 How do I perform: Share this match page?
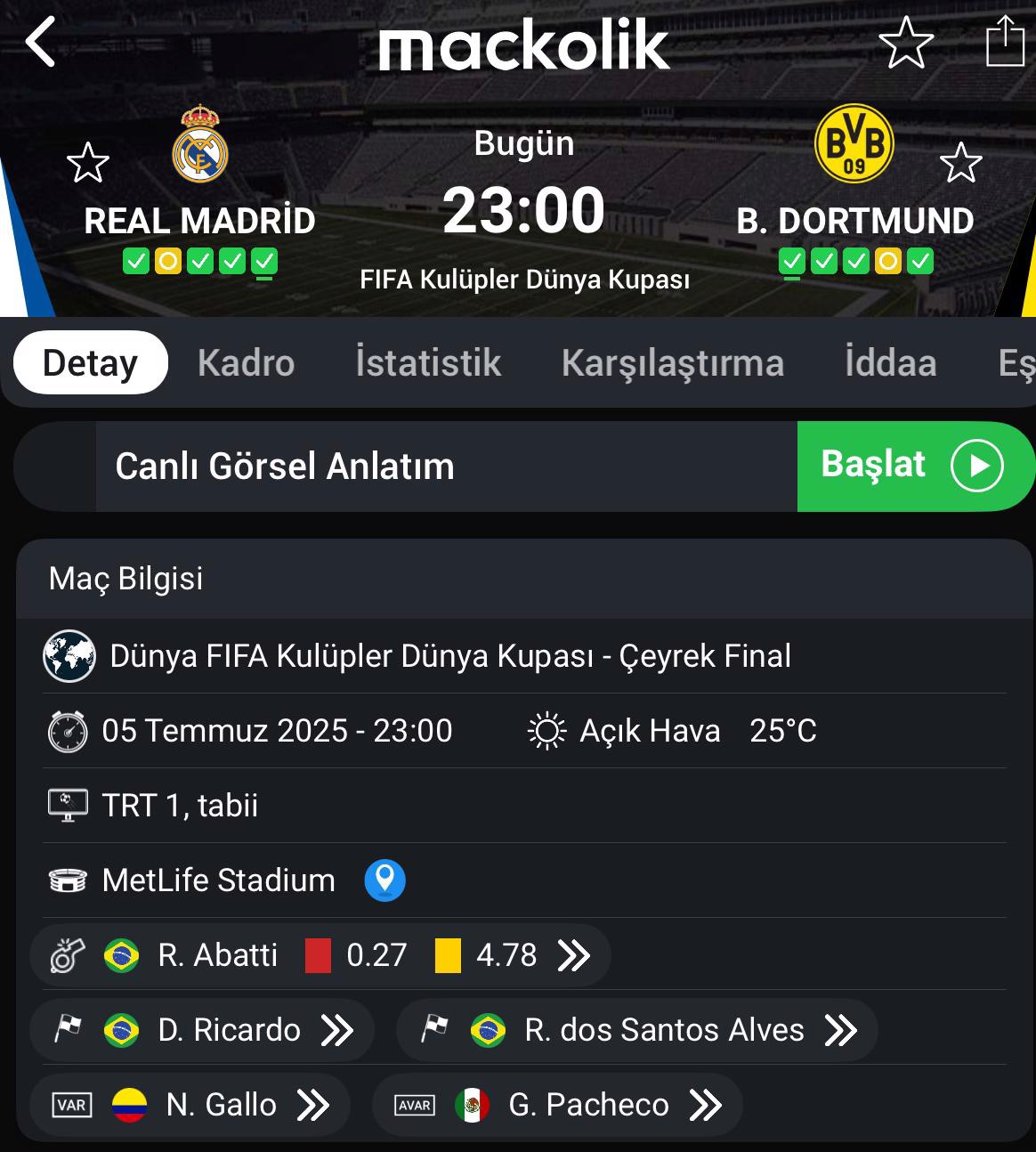click(x=1005, y=42)
